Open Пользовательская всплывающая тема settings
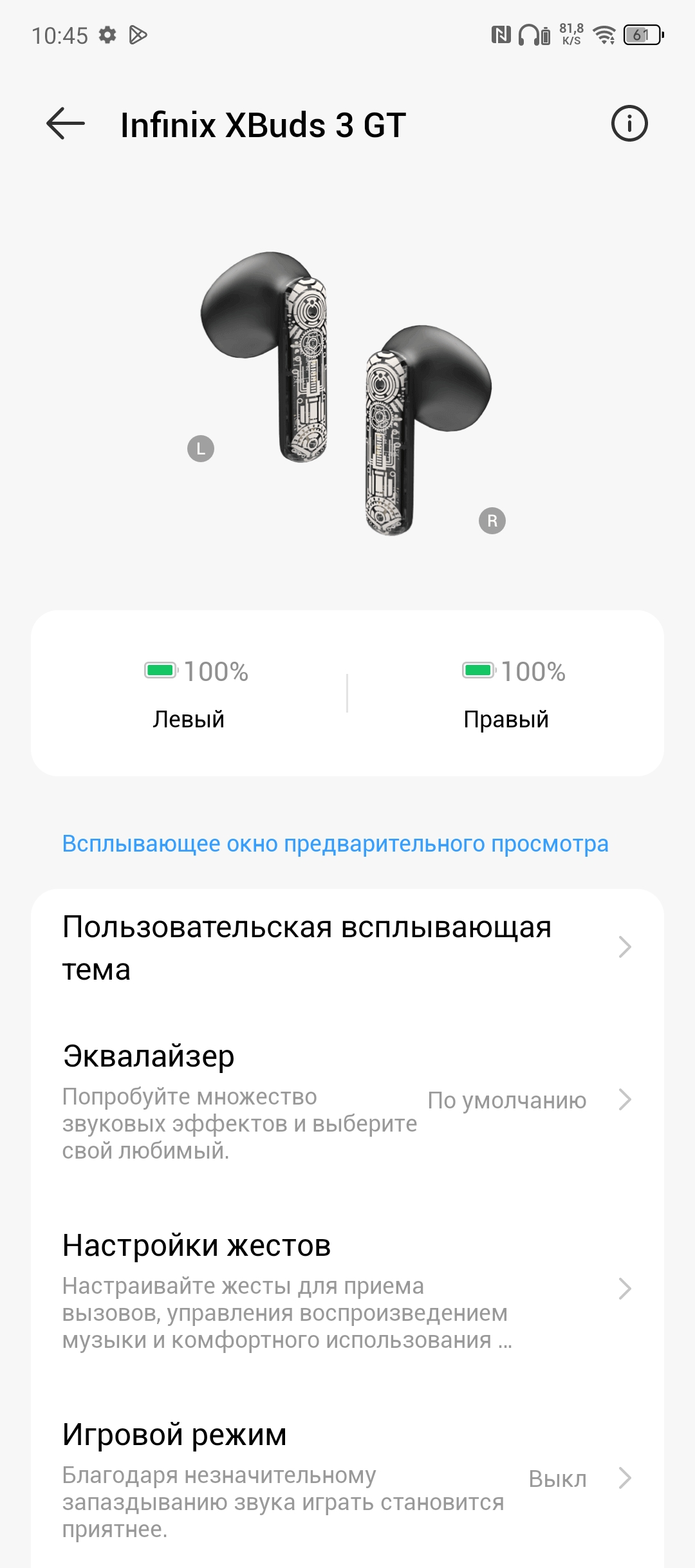695x1568 pixels. point(347,947)
